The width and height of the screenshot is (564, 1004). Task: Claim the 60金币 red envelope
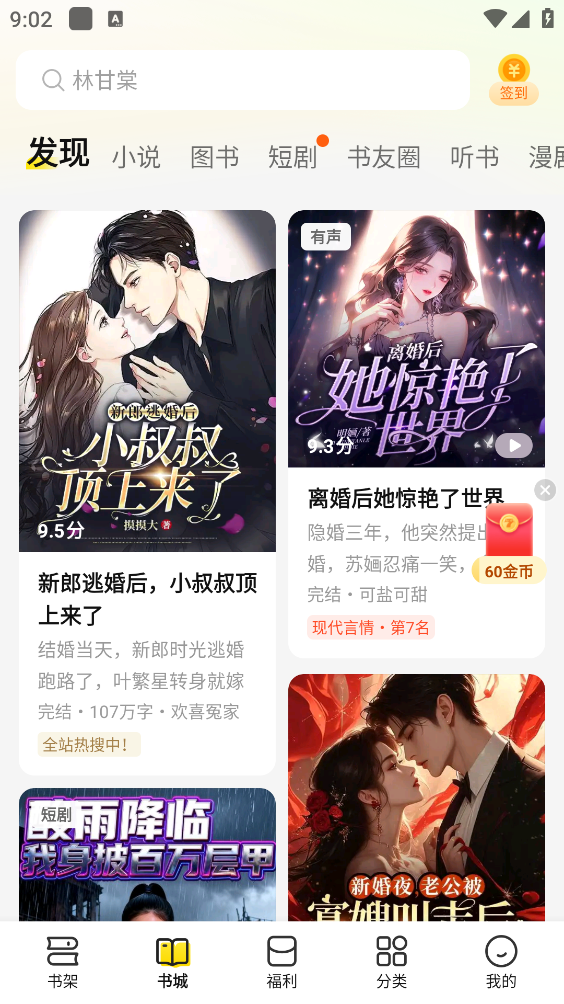tap(509, 543)
